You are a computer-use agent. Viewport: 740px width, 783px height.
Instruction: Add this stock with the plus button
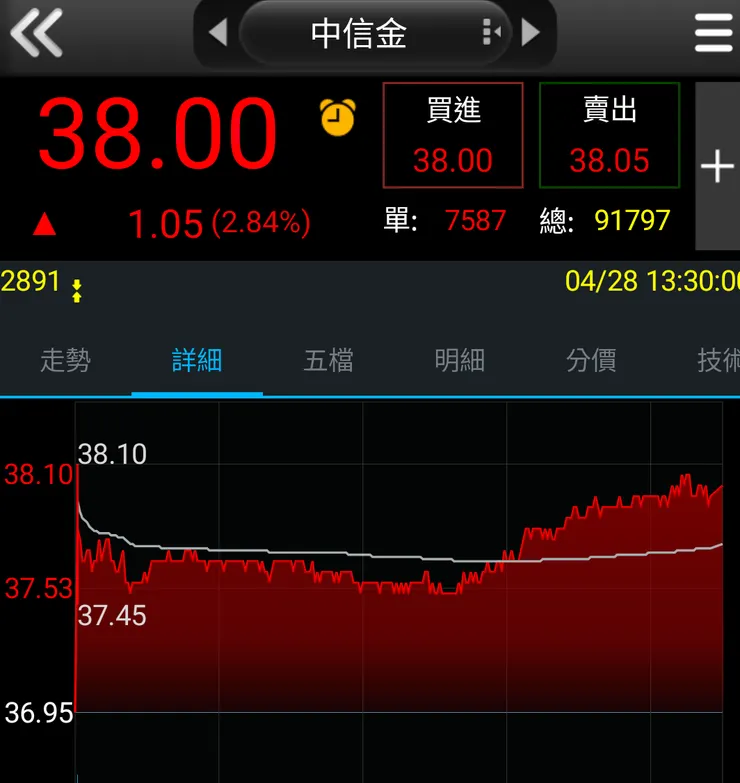click(717, 166)
